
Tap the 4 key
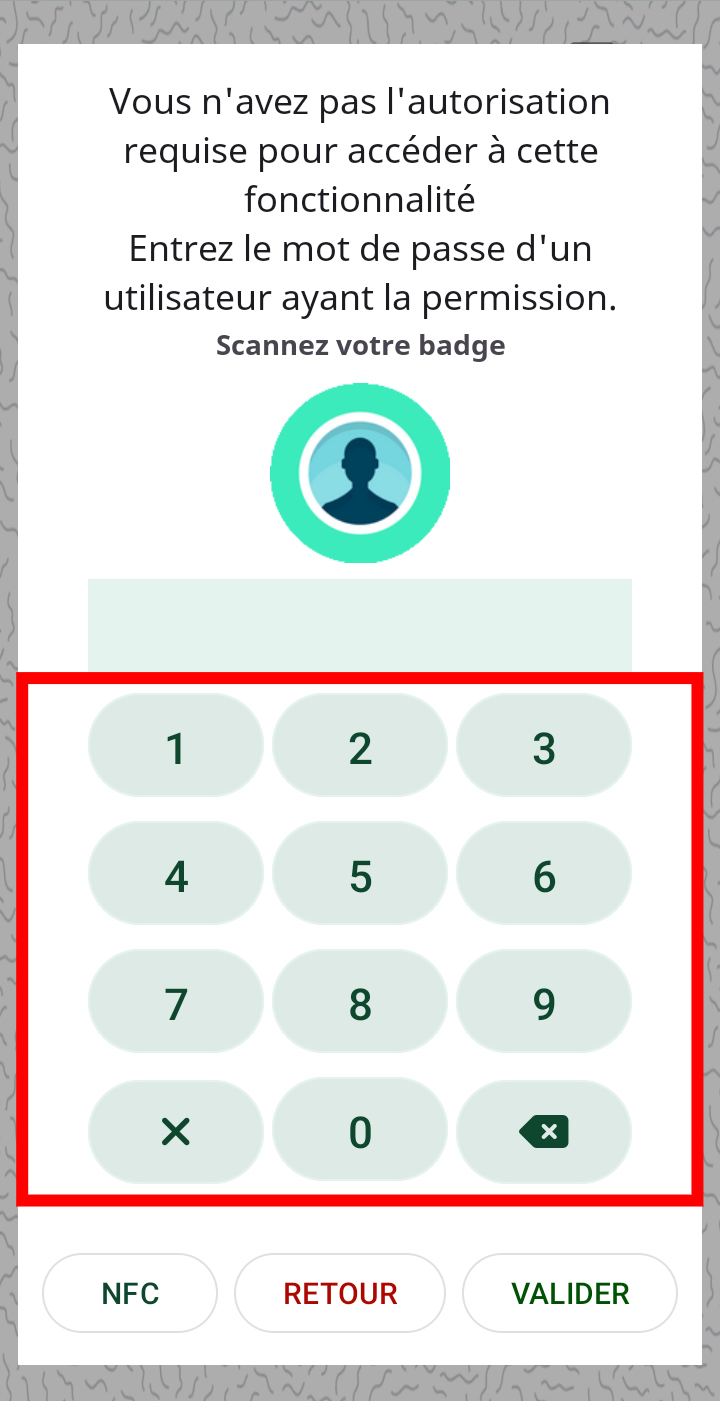(x=176, y=875)
